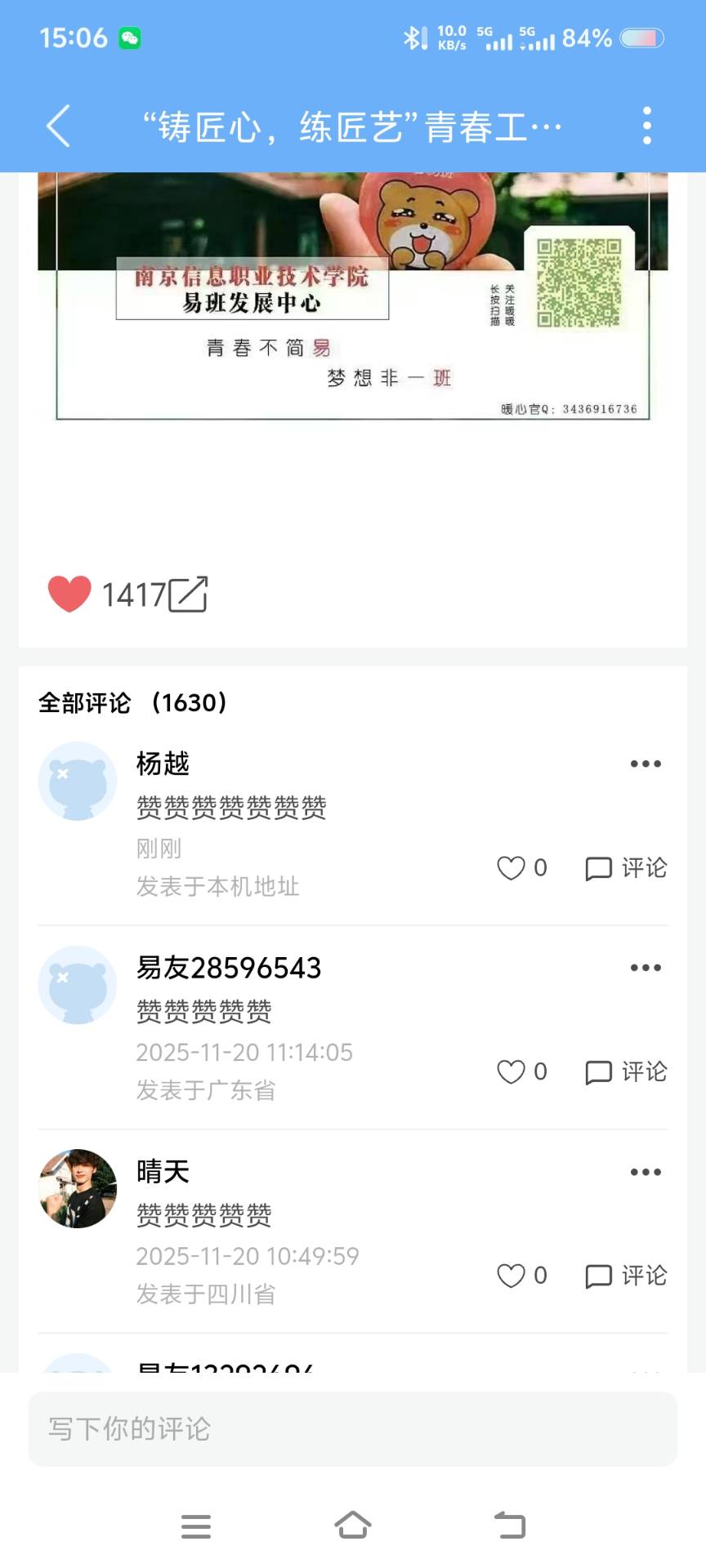Image resolution: width=706 pixels, height=1568 pixels.
Task: Open the system recent apps menu
Action: (x=196, y=1526)
